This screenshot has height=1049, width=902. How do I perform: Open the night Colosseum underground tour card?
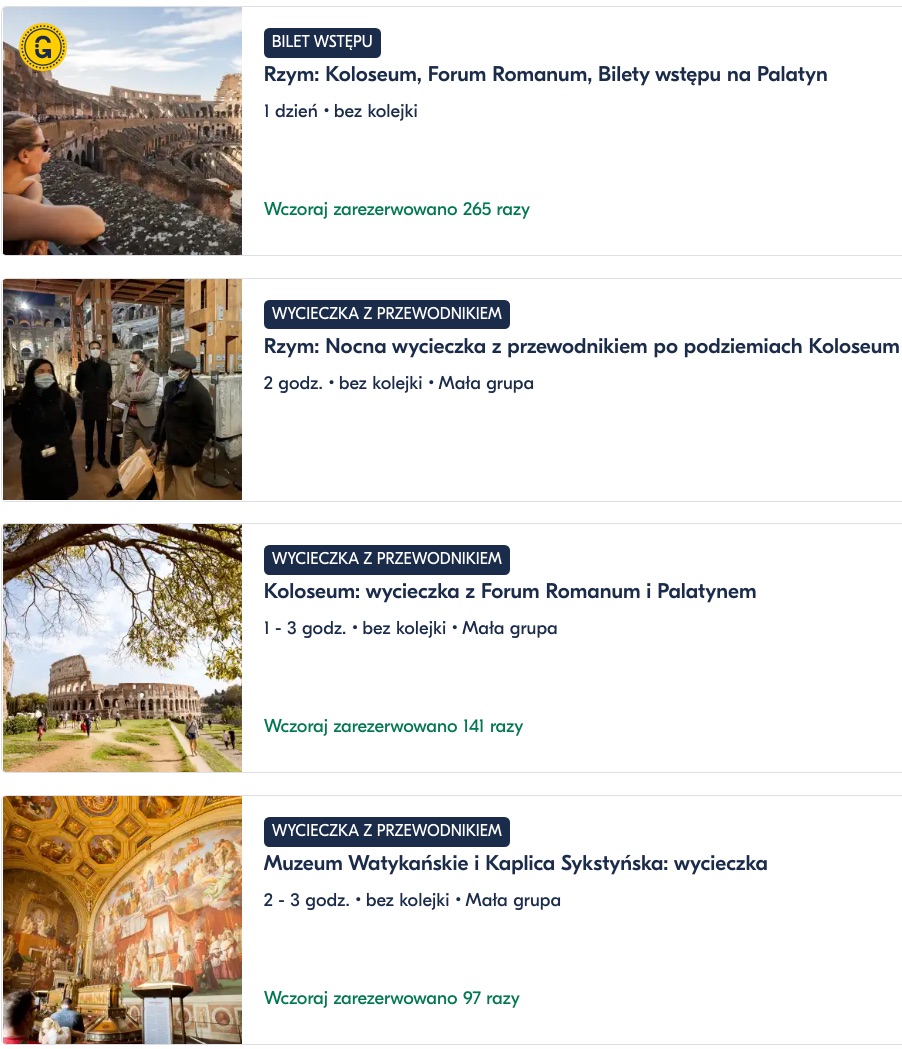point(581,347)
